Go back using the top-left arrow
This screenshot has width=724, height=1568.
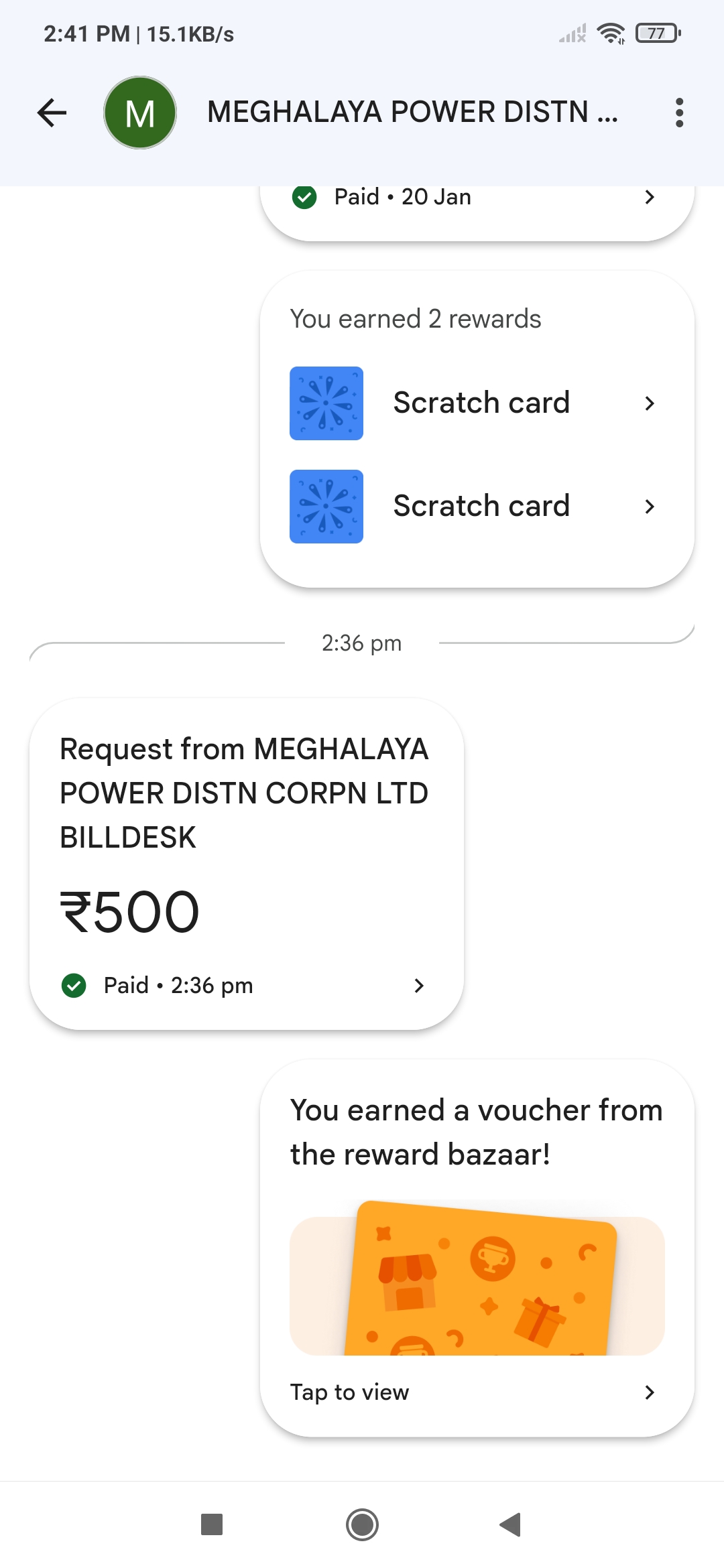(52, 113)
